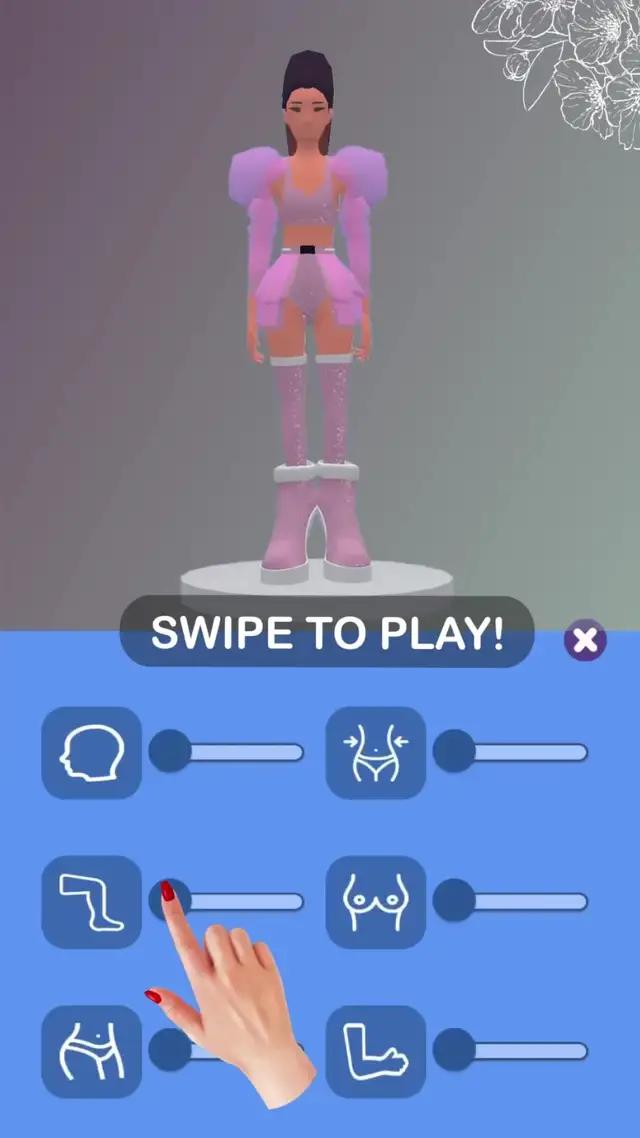Select the waist size icon

coord(376,752)
